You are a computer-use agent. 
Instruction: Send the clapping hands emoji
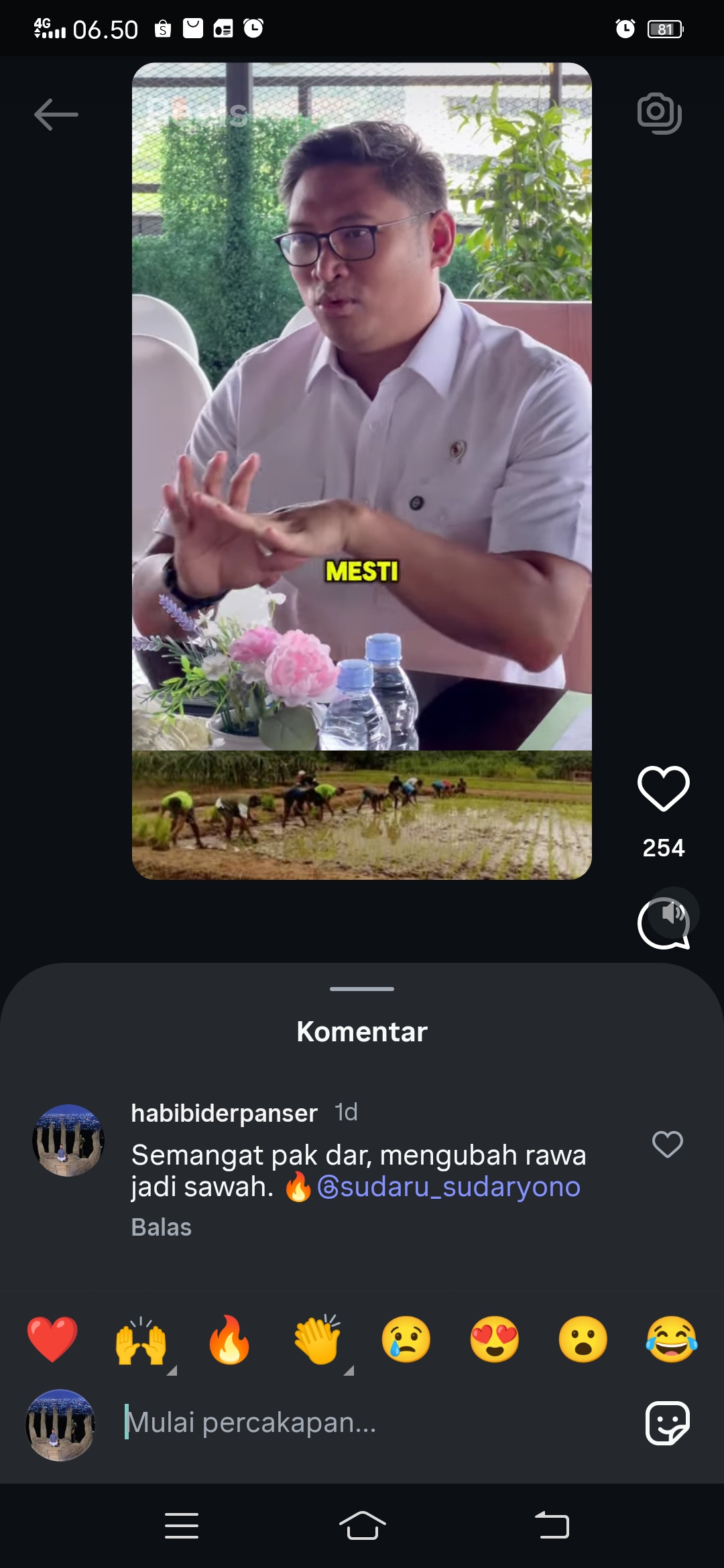click(318, 1340)
